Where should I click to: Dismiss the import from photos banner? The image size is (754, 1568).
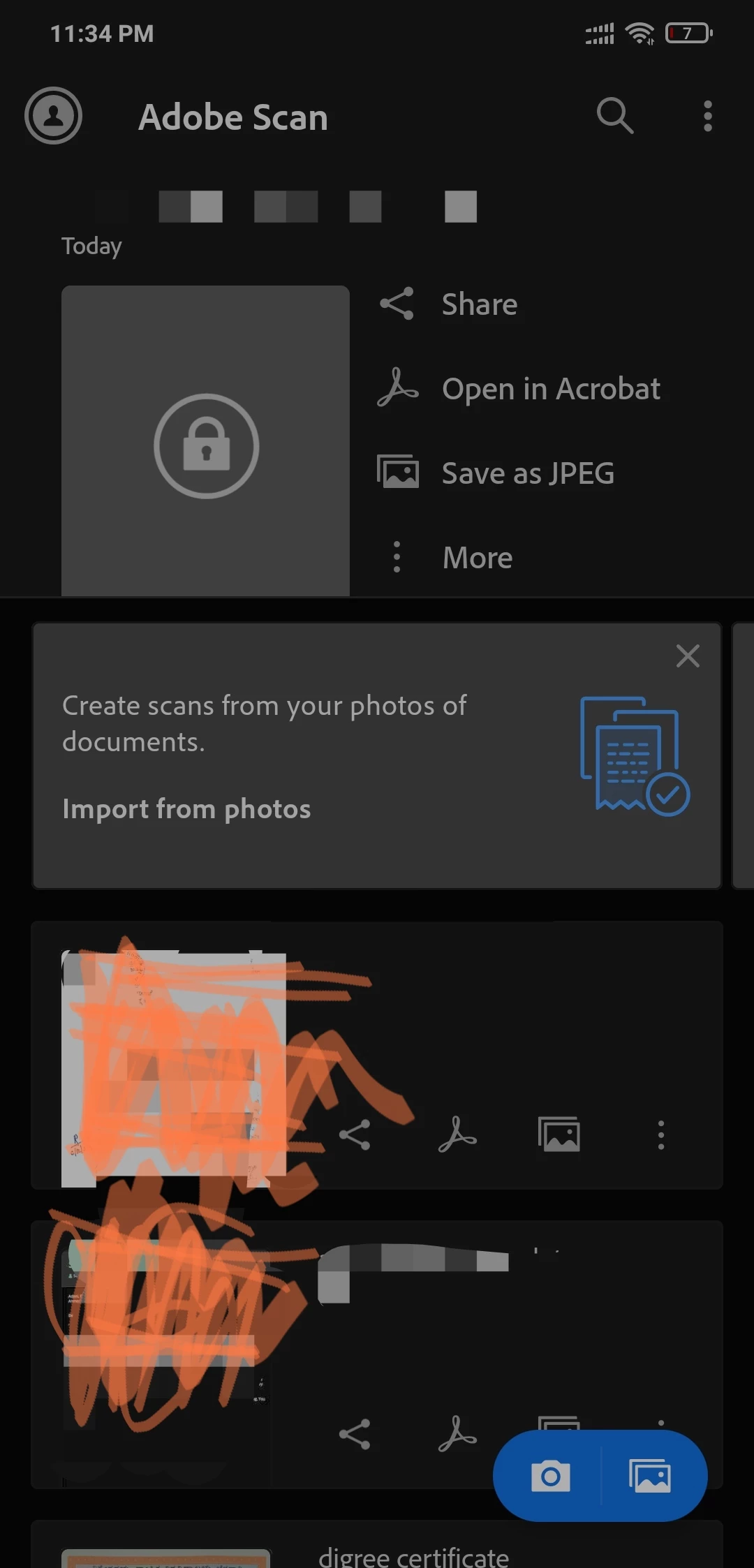point(688,656)
